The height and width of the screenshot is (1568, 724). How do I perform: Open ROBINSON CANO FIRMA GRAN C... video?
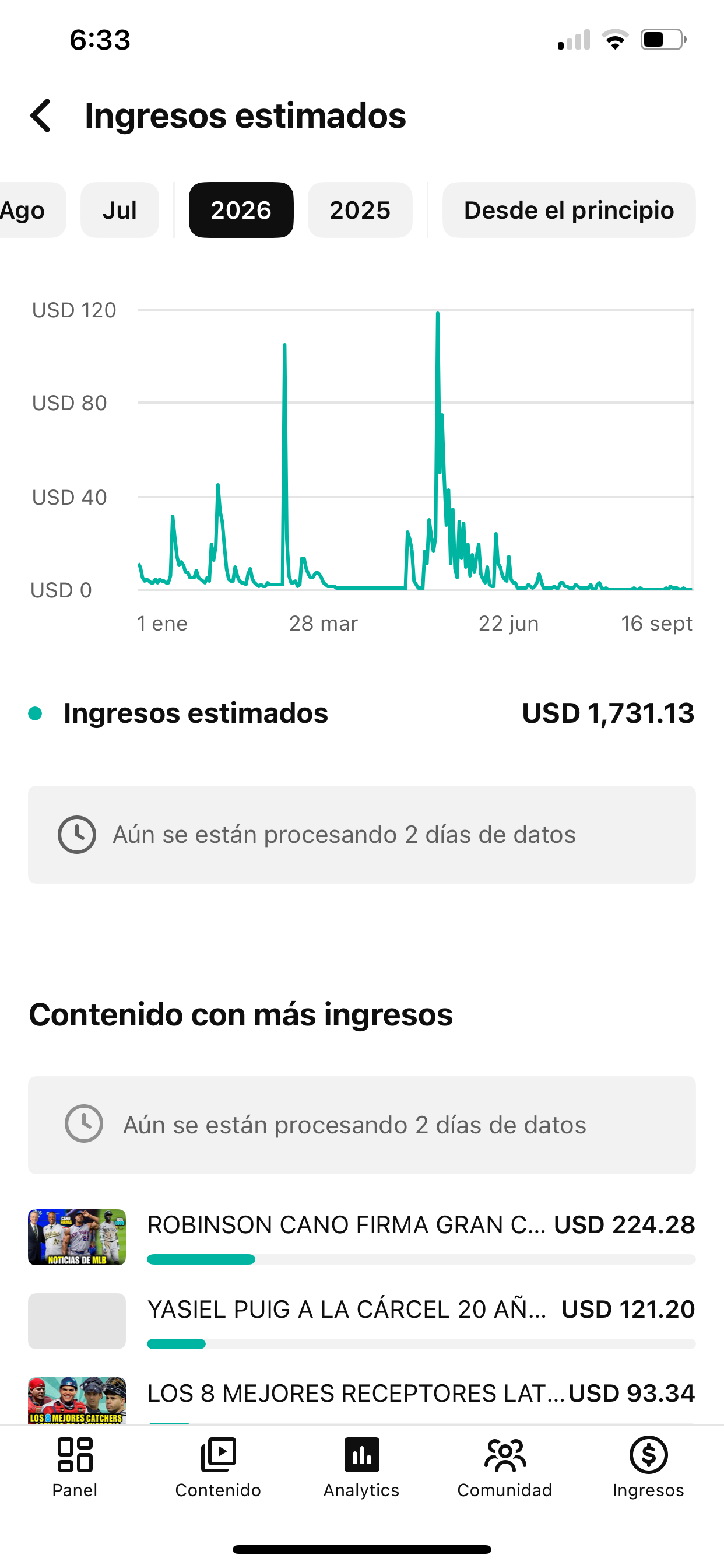tap(361, 1237)
